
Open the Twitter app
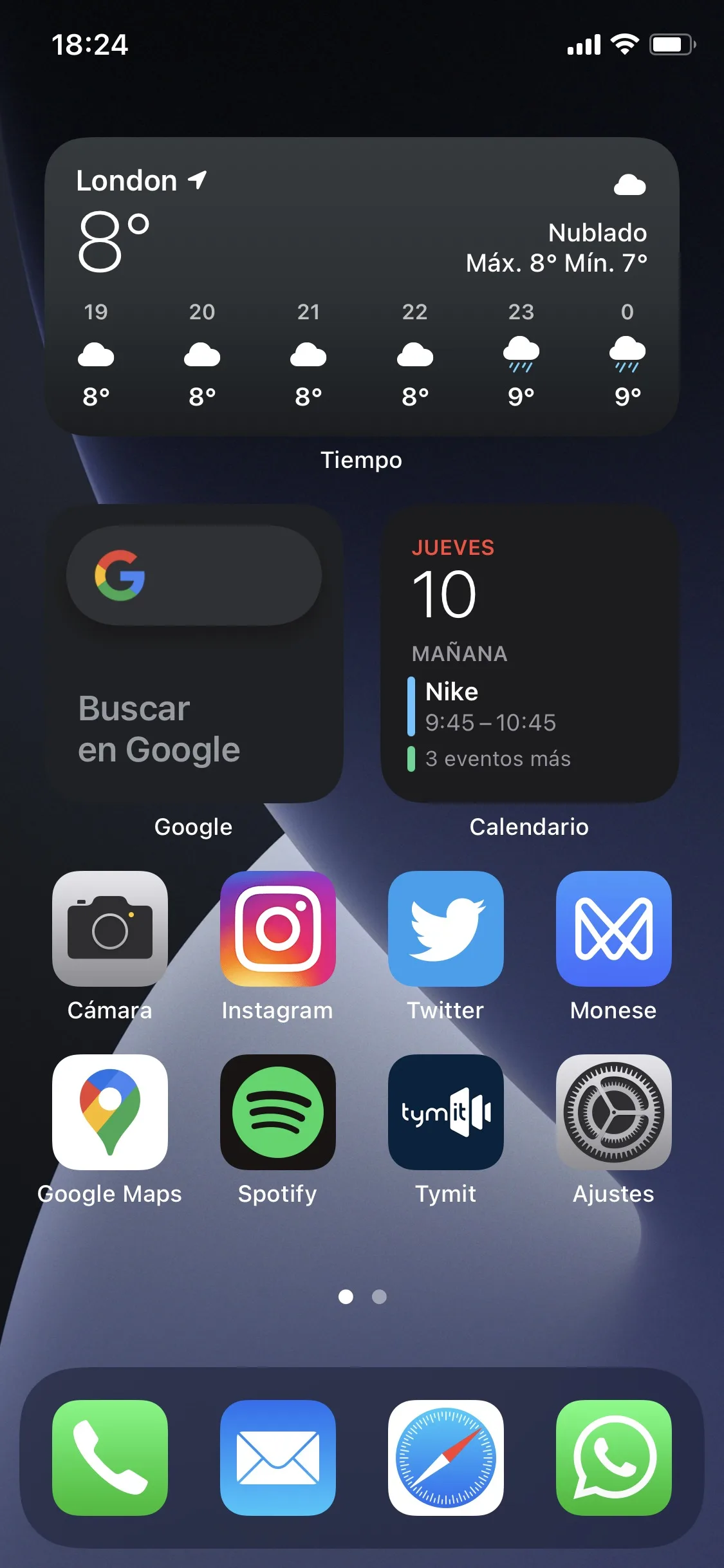pyautogui.click(x=446, y=928)
